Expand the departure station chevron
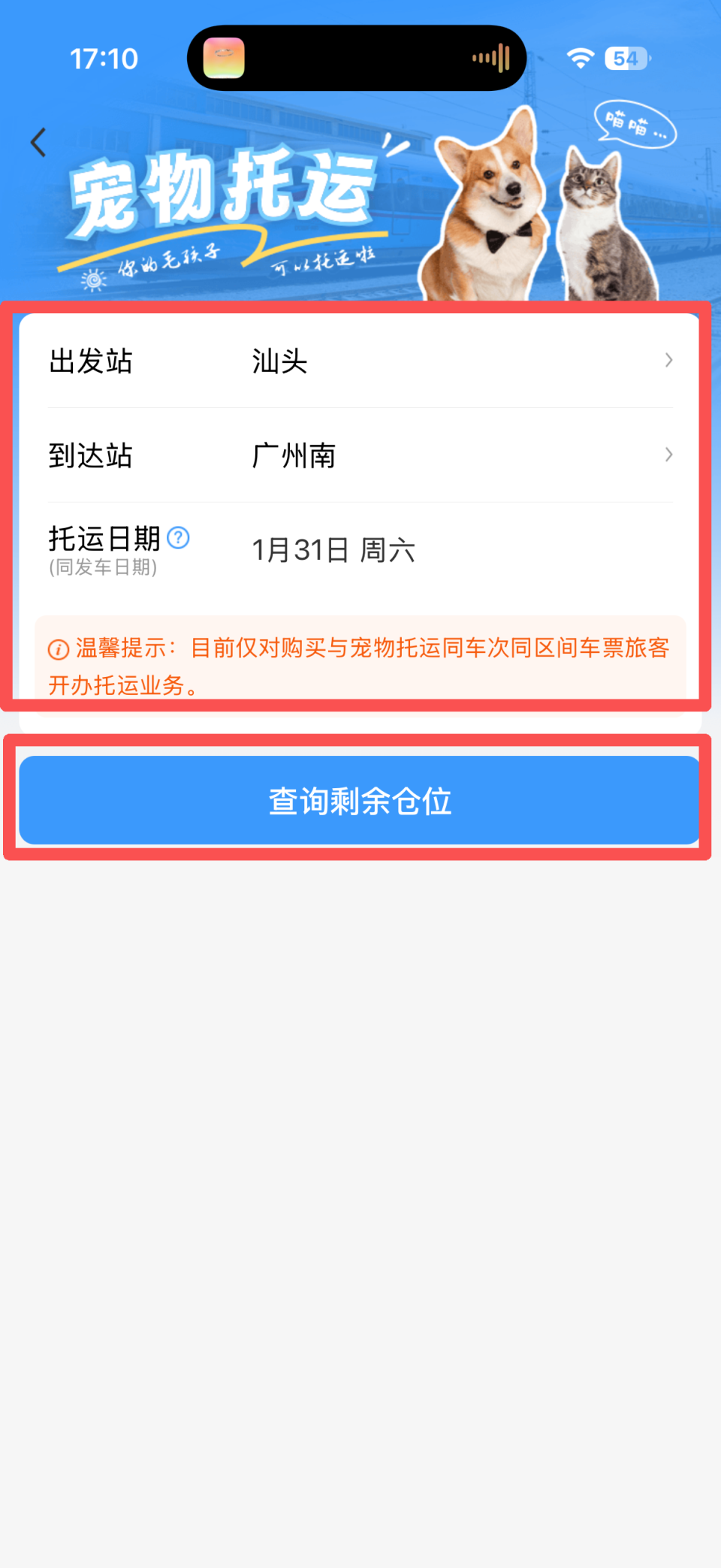721x1568 pixels. pos(668,361)
